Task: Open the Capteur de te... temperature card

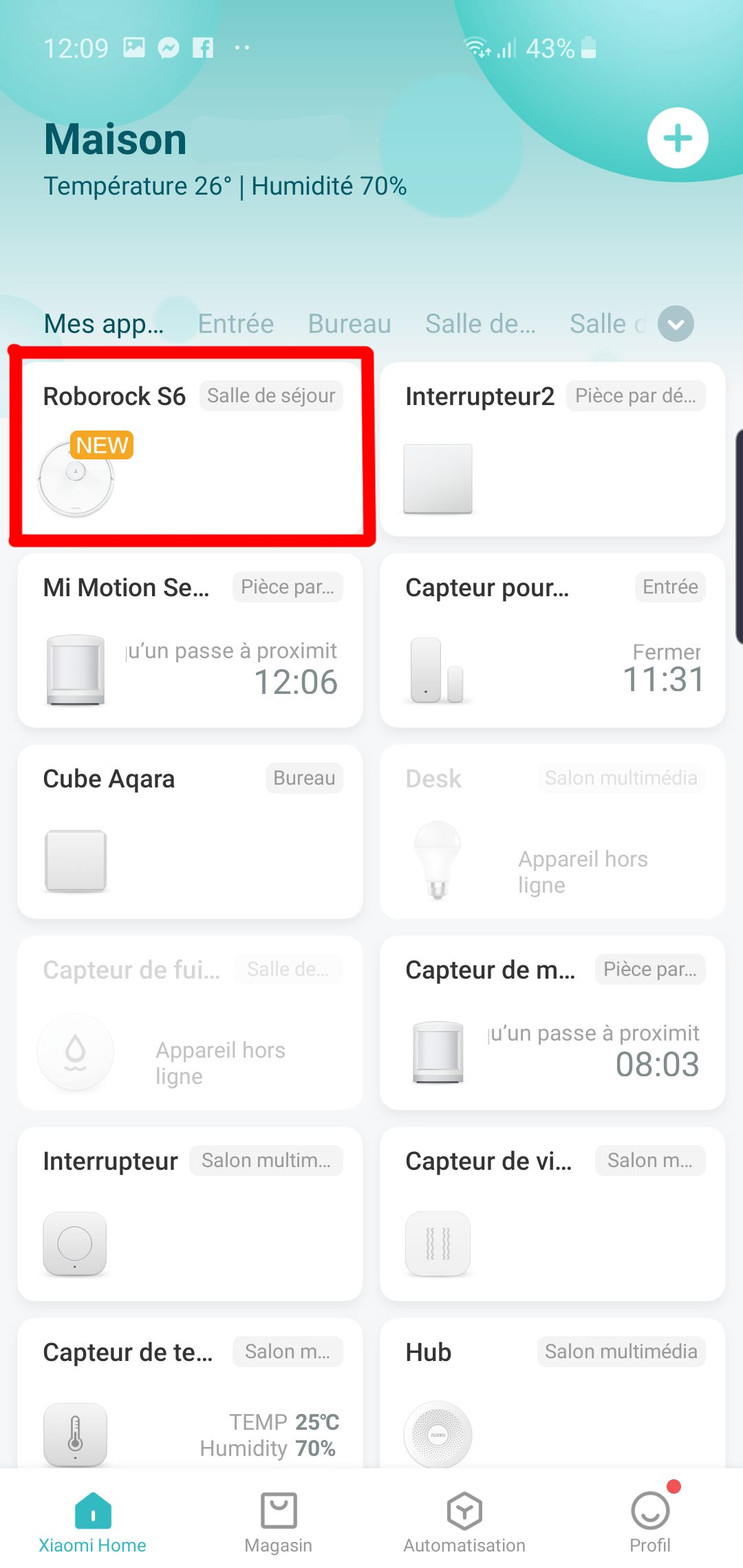Action: [191, 1393]
